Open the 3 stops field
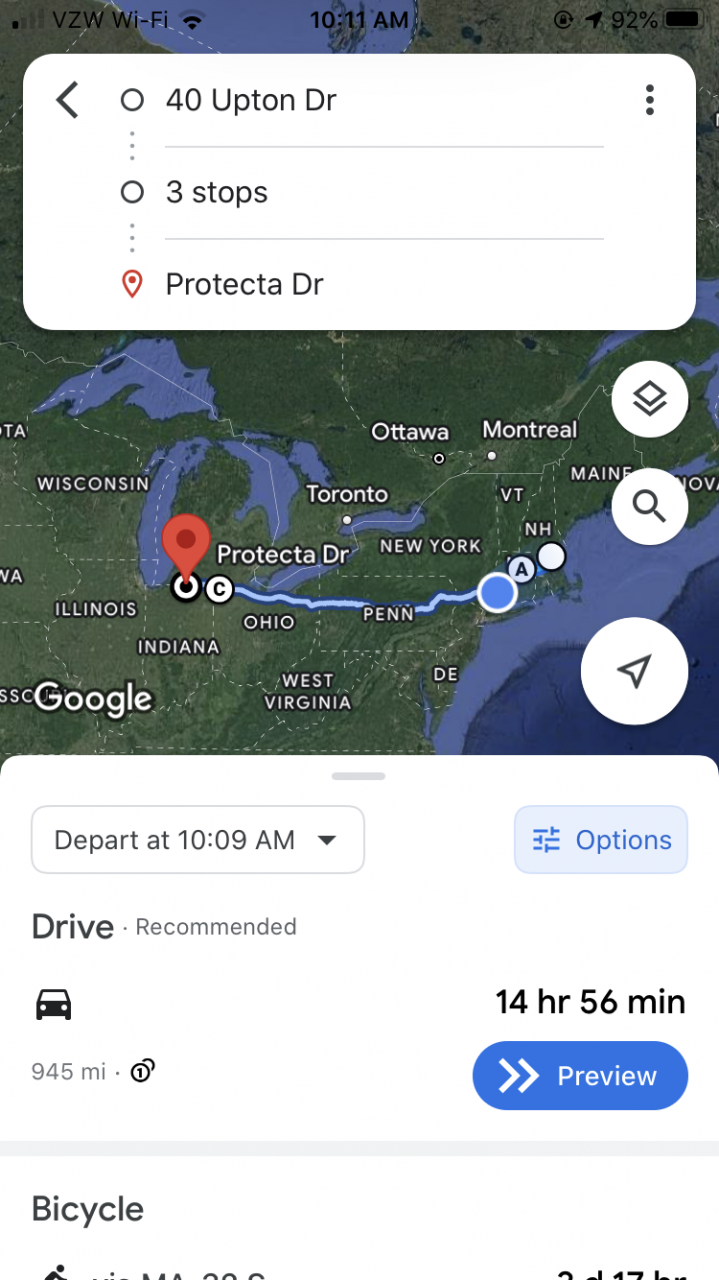 pyautogui.click(x=380, y=192)
